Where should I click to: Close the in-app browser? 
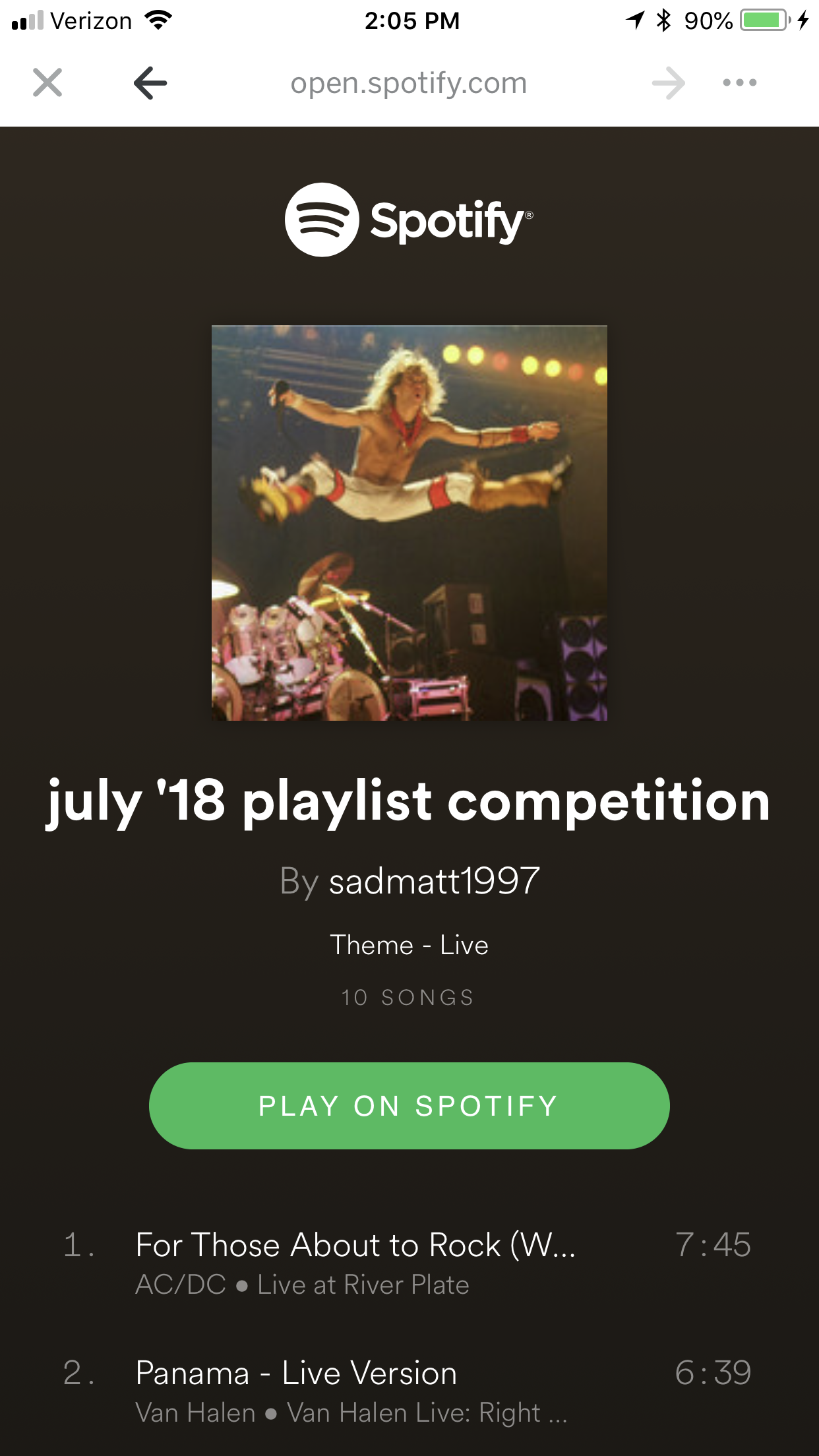[47, 83]
